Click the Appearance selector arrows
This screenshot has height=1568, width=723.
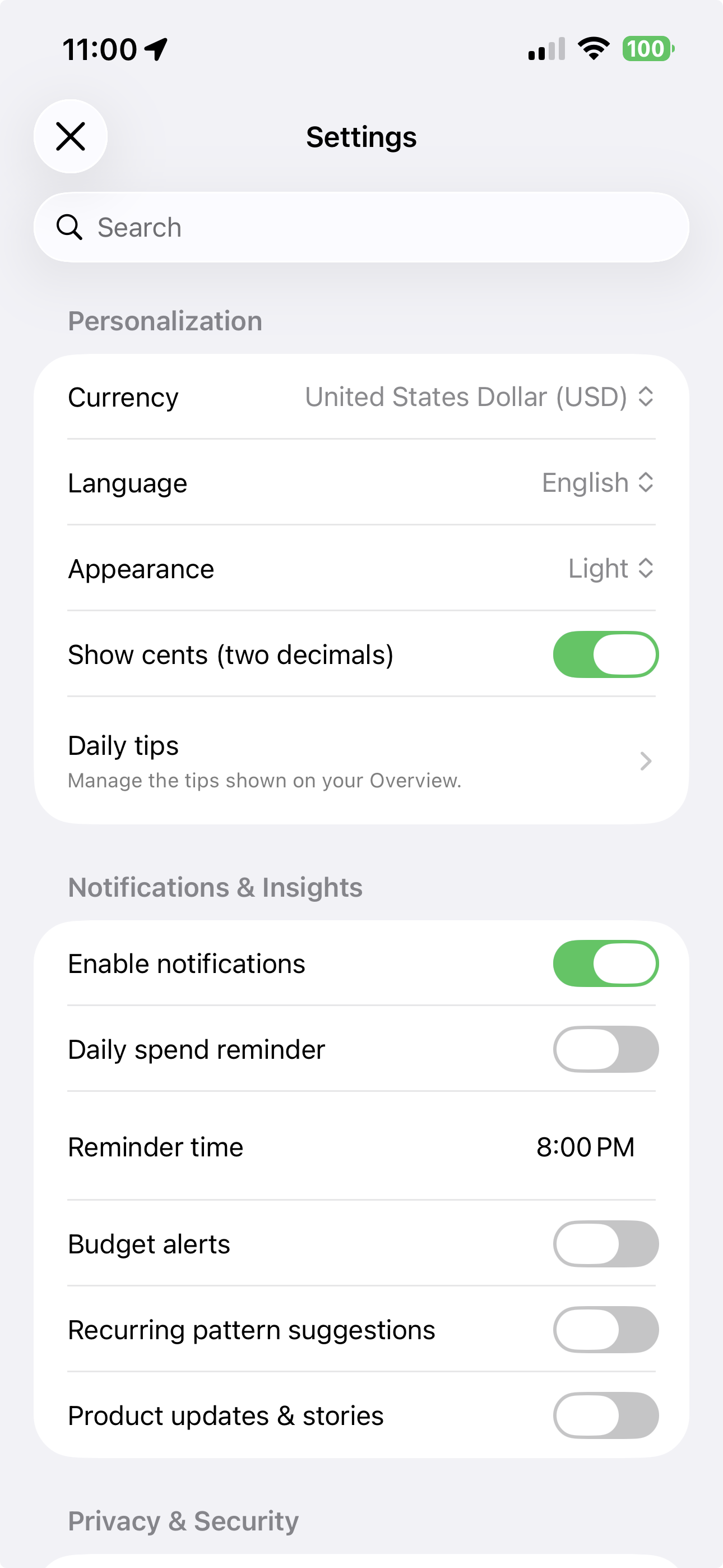click(646, 569)
